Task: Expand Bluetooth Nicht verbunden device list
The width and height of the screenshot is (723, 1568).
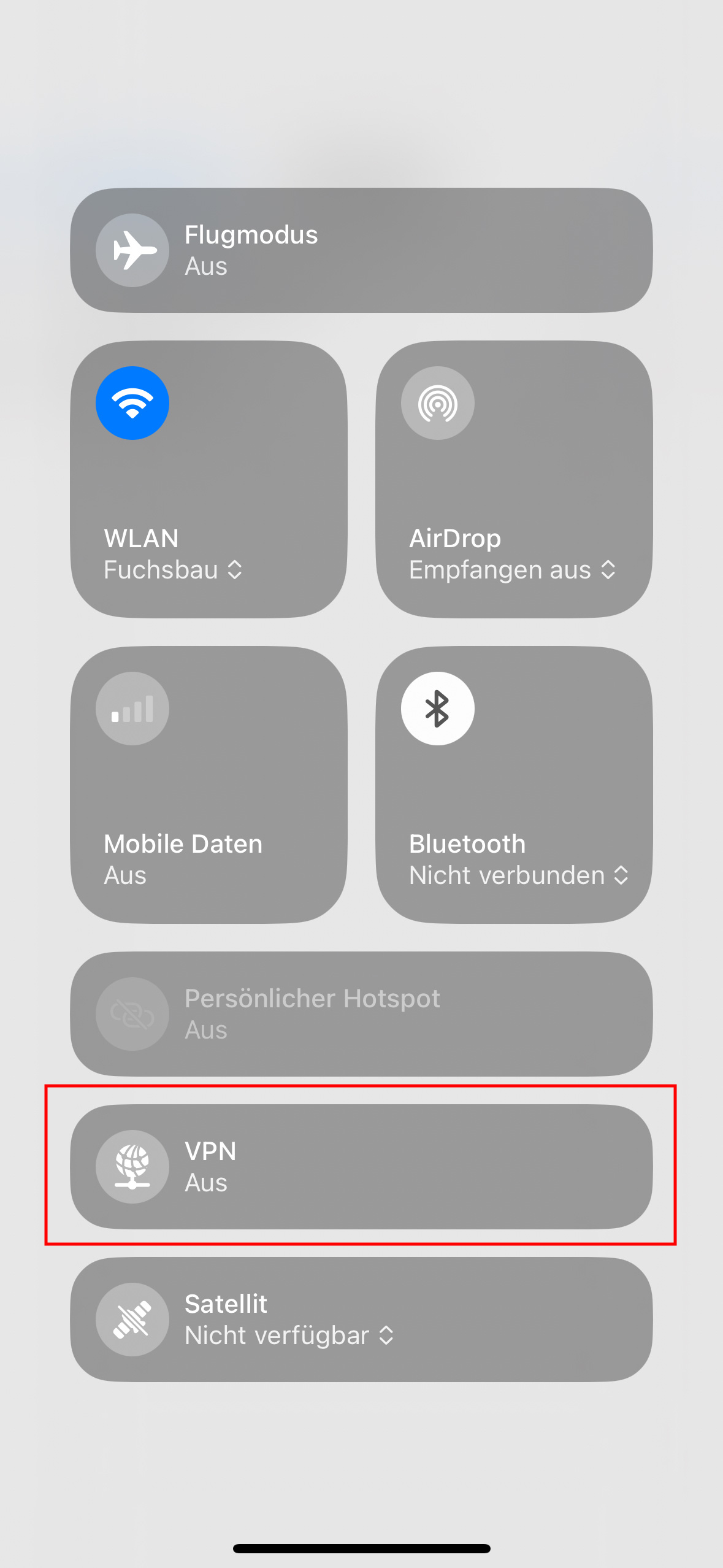Action: click(518, 875)
